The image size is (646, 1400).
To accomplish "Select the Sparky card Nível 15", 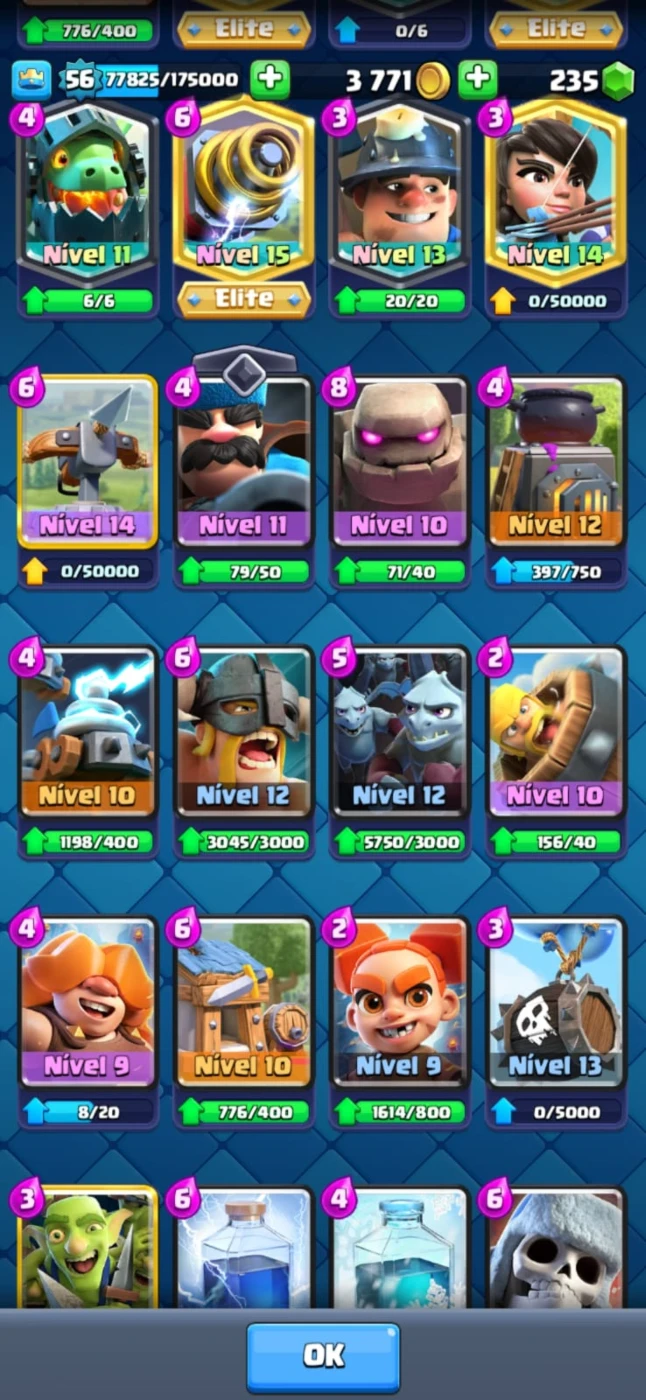I will coord(244,196).
